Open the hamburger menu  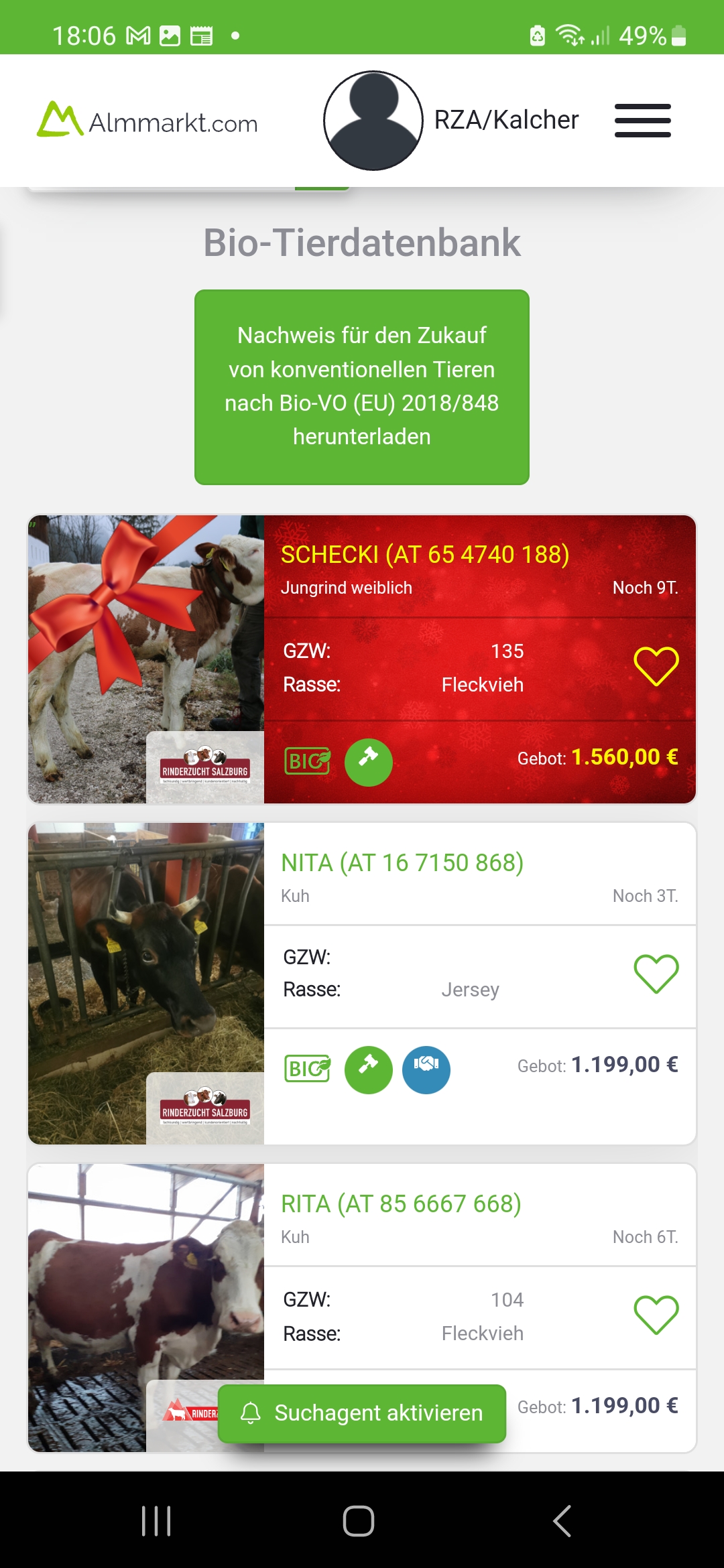click(642, 121)
